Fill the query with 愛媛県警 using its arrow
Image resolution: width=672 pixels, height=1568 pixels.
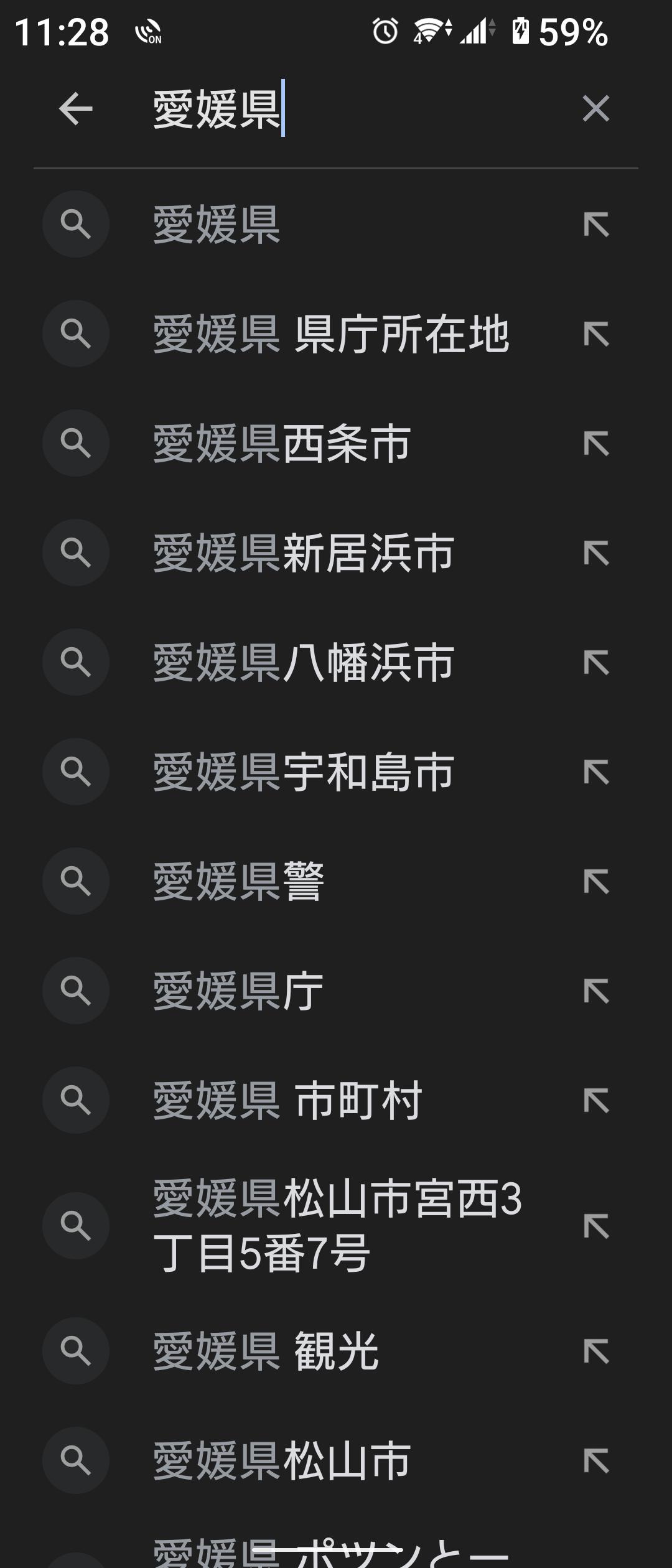pyautogui.click(x=596, y=882)
